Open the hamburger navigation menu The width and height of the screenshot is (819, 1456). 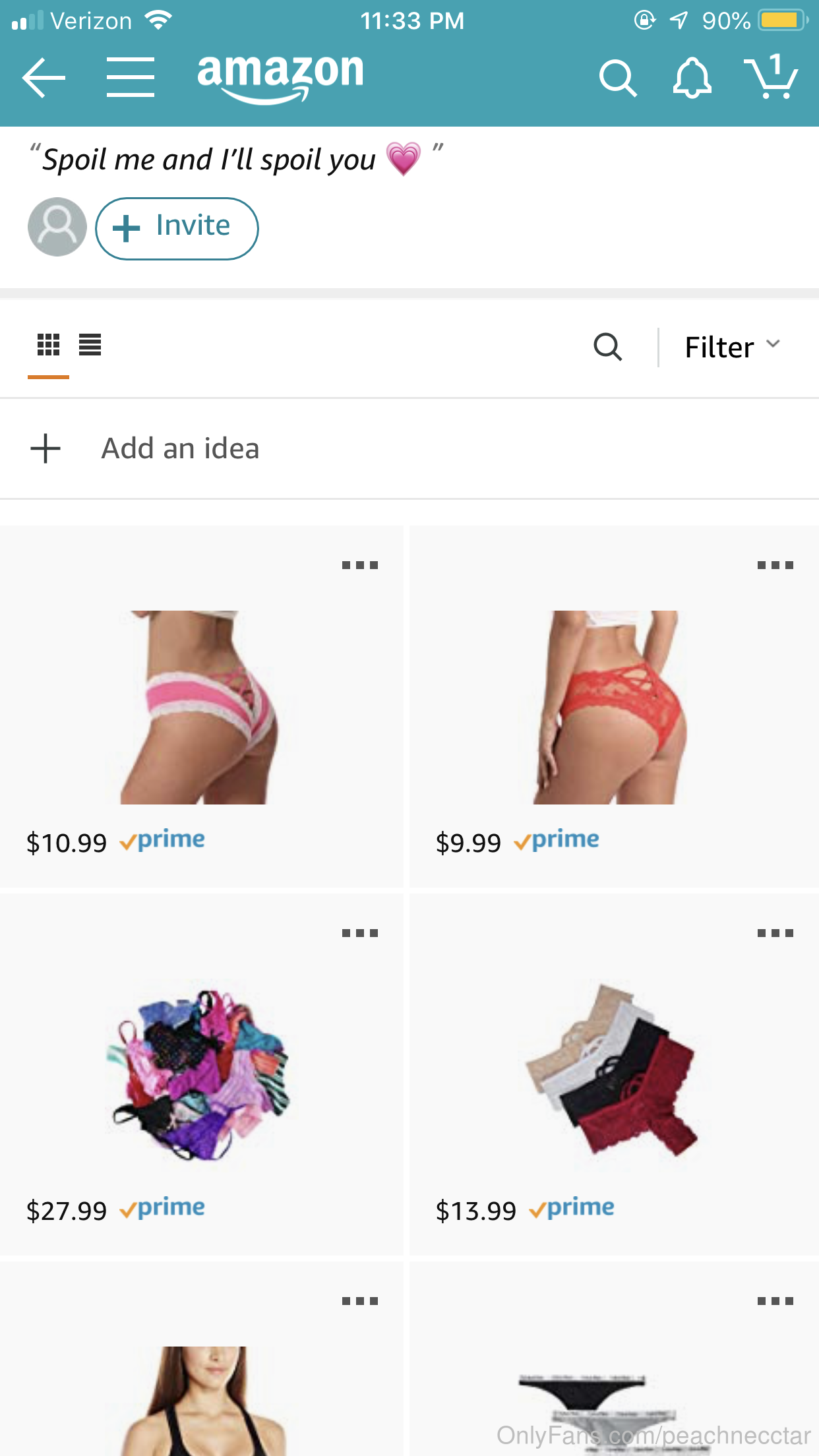[131, 78]
